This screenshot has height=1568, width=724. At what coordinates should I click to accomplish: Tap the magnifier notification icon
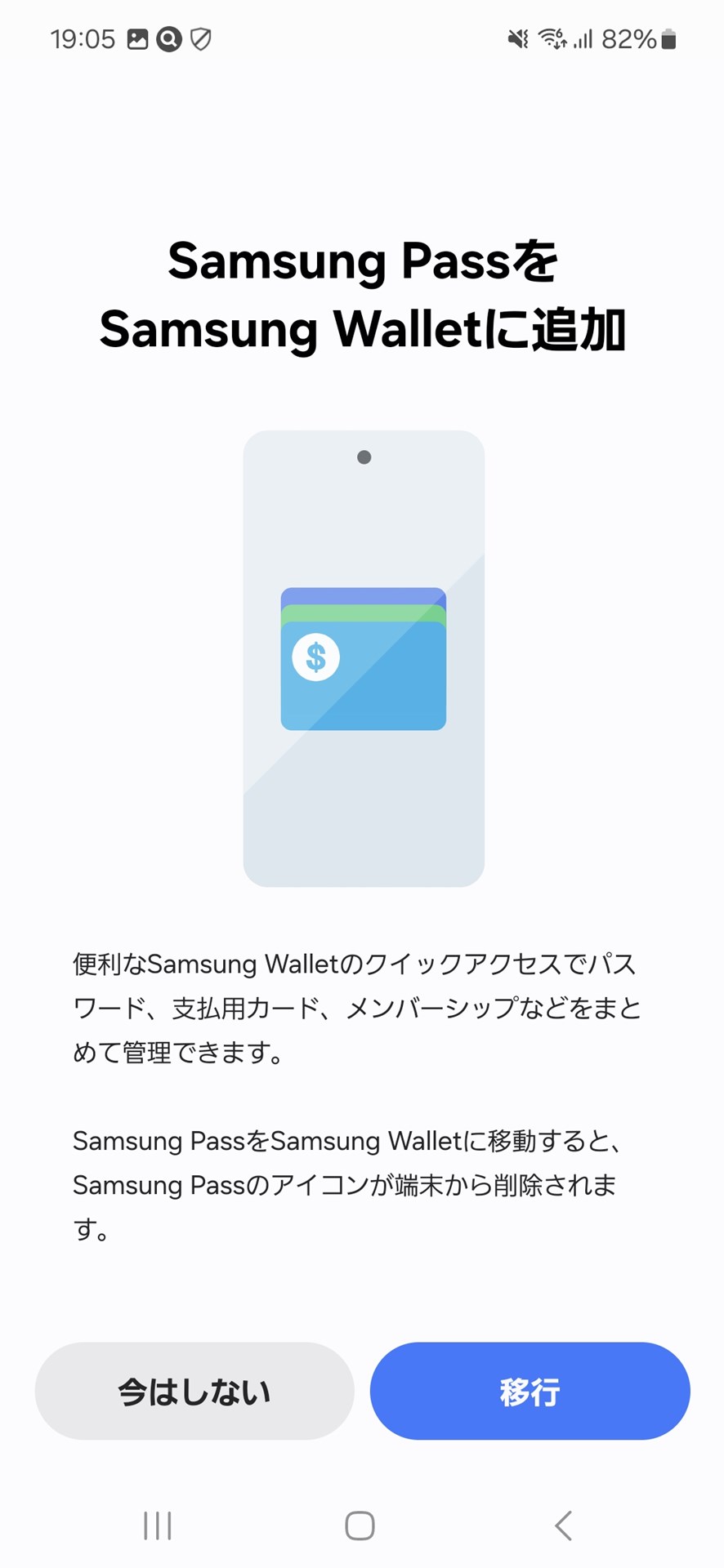click(168, 37)
